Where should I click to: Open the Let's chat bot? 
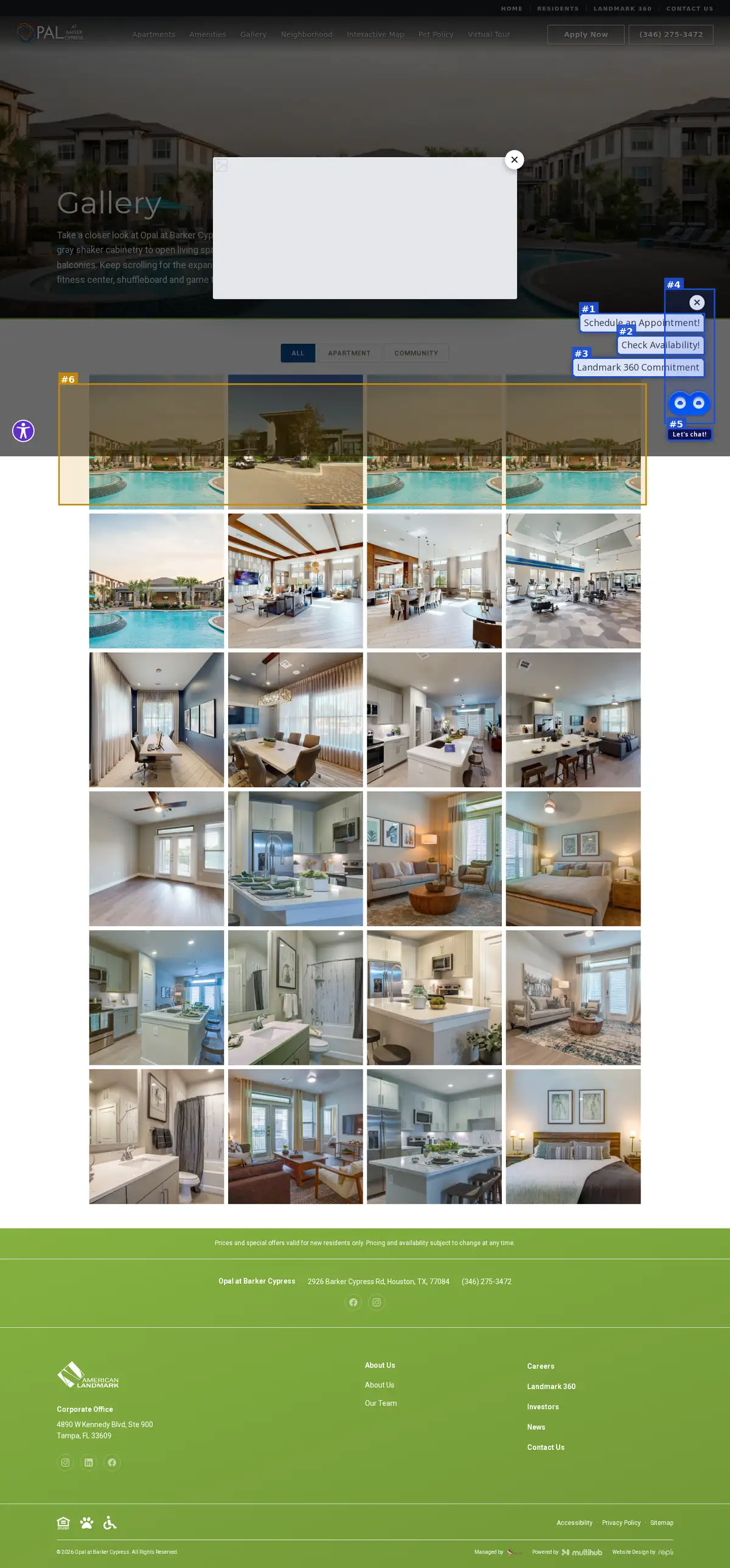[x=689, y=403]
